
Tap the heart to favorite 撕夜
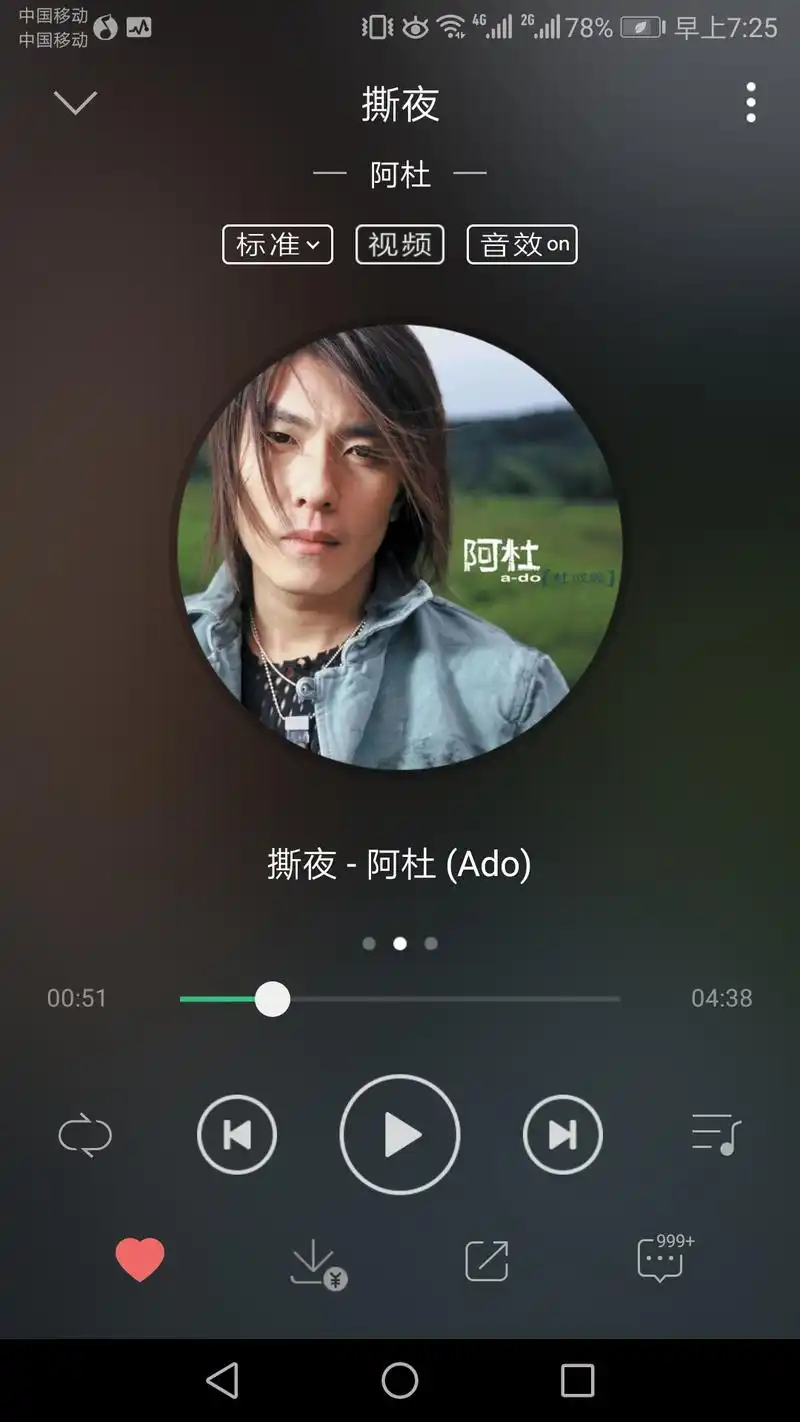140,1261
